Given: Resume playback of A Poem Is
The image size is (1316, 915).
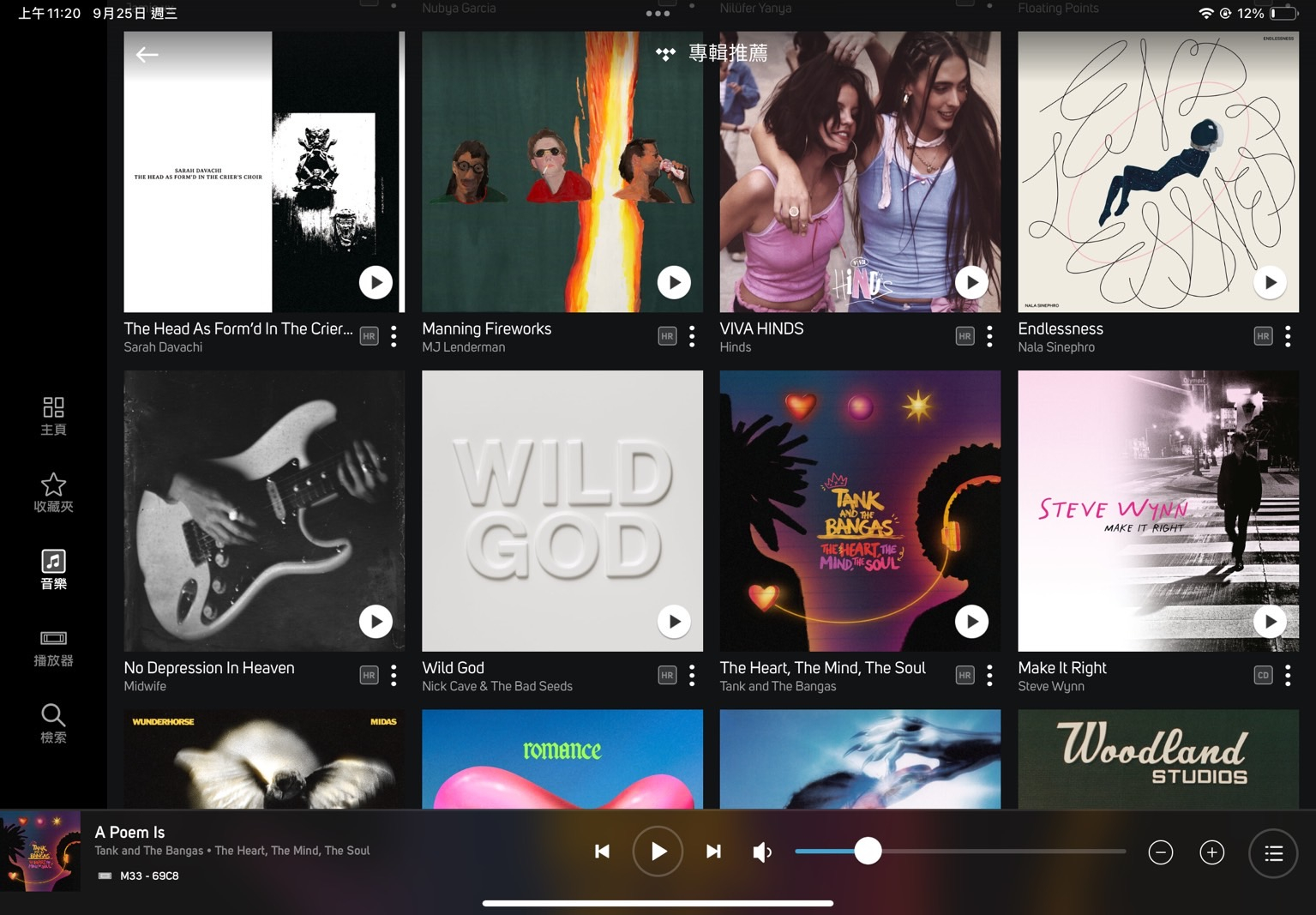Looking at the screenshot, I should click(658, 852).
